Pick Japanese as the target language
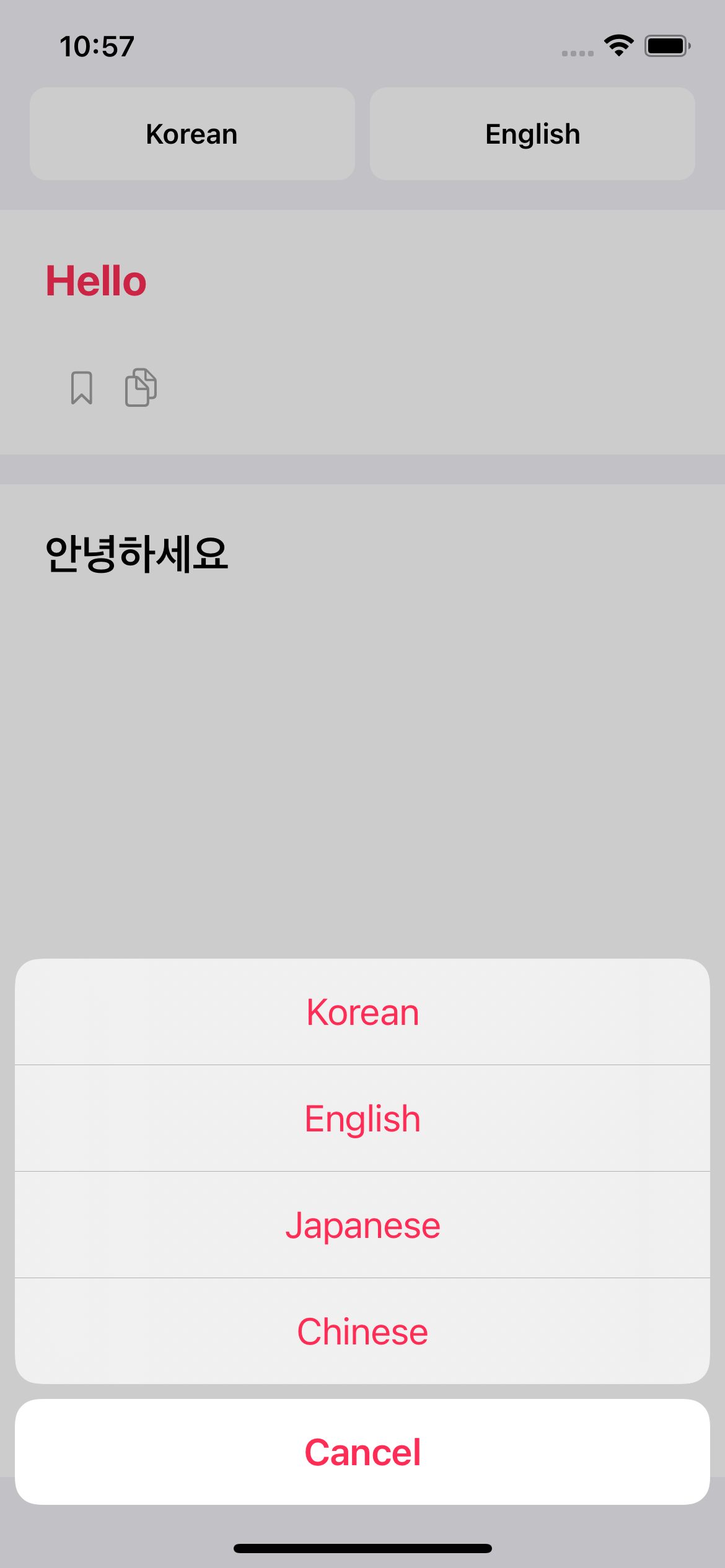The image size is (725, 1568). click(x=362, y=1224)
